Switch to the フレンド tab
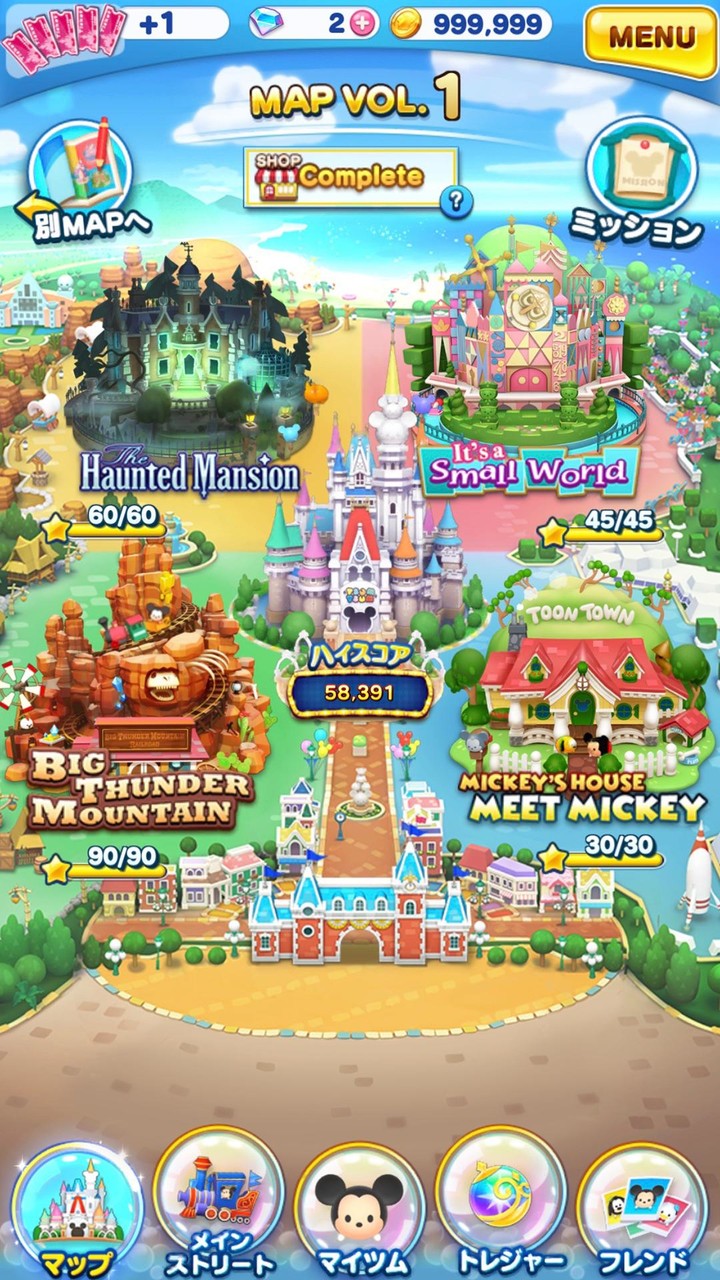This screenshot has width=720, height=1280. pos(642,1208)
